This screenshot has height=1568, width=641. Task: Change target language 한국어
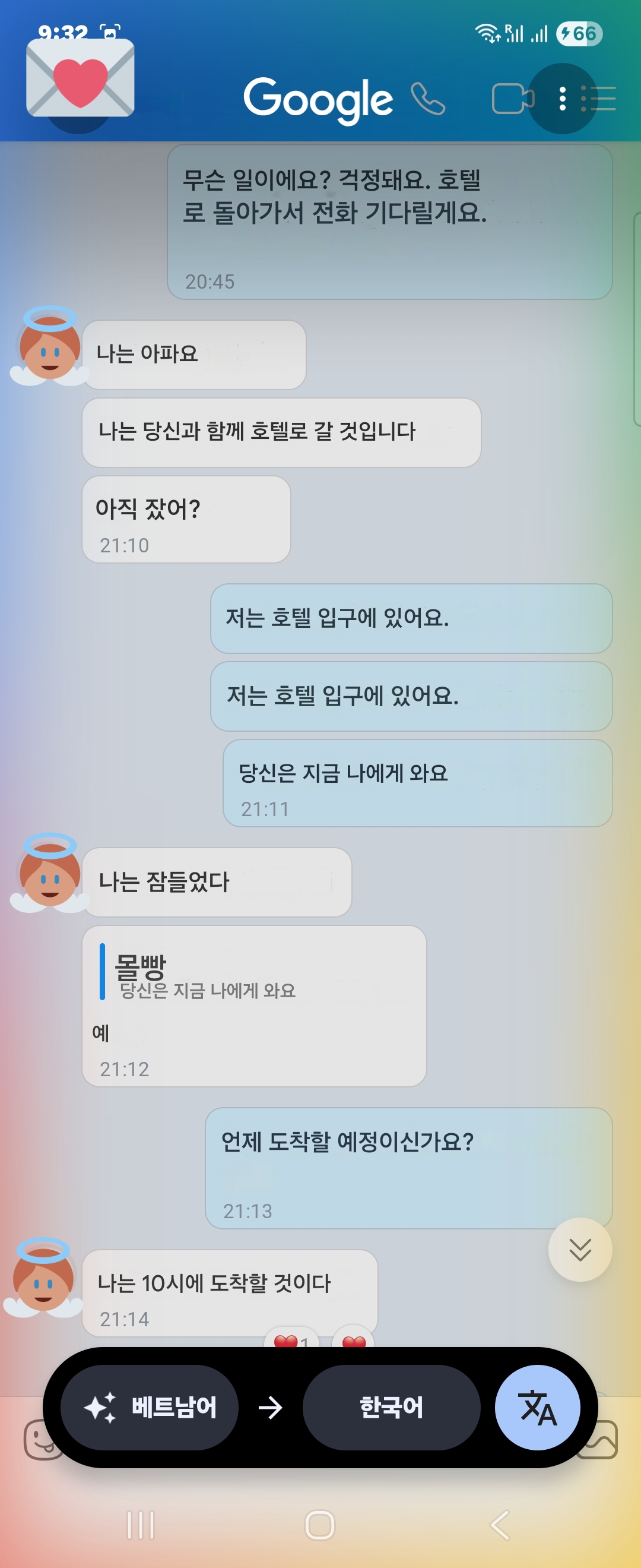[391, 1407]
